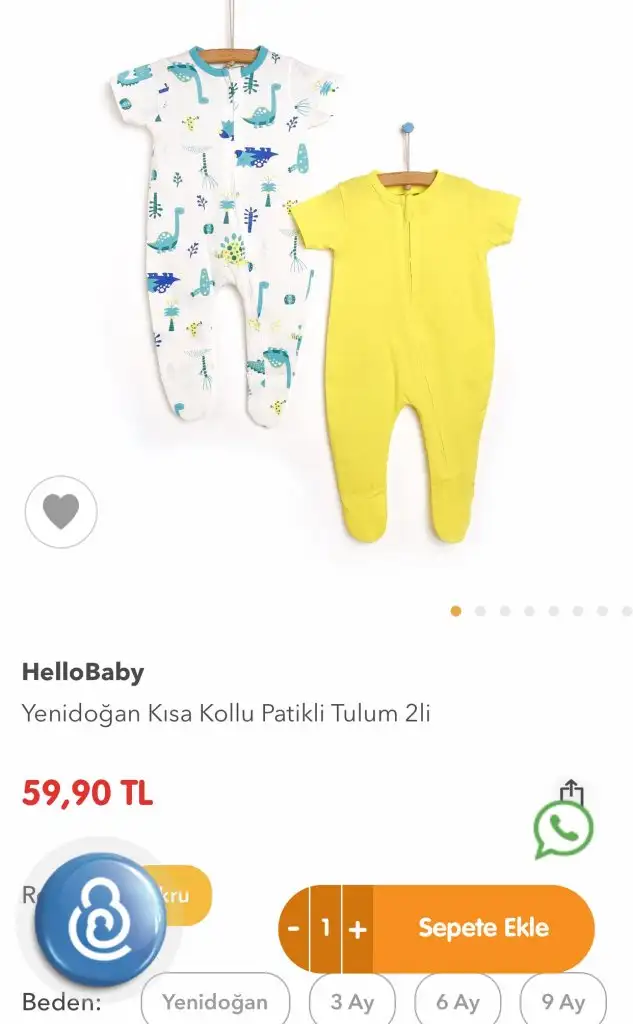Decrease quantity with the minus button
The height and width of the screenshot is (1024, 633).
293,928
